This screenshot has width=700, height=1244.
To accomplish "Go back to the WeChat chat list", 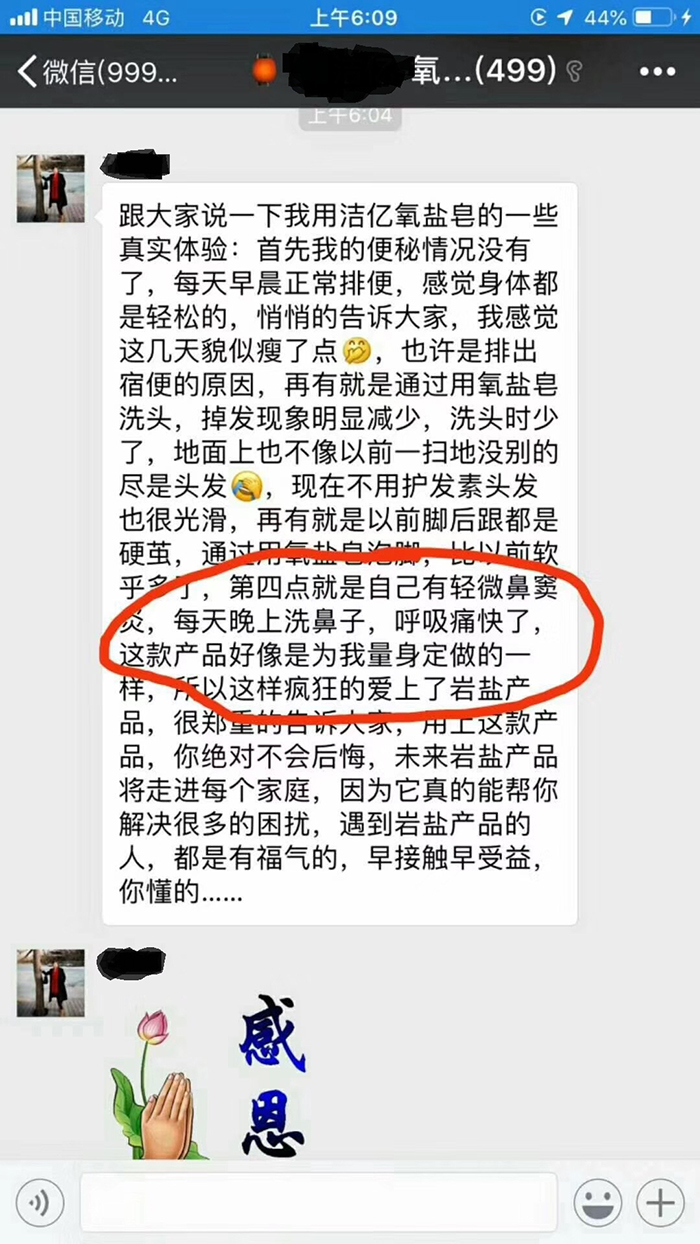I will tap(95, 71).
